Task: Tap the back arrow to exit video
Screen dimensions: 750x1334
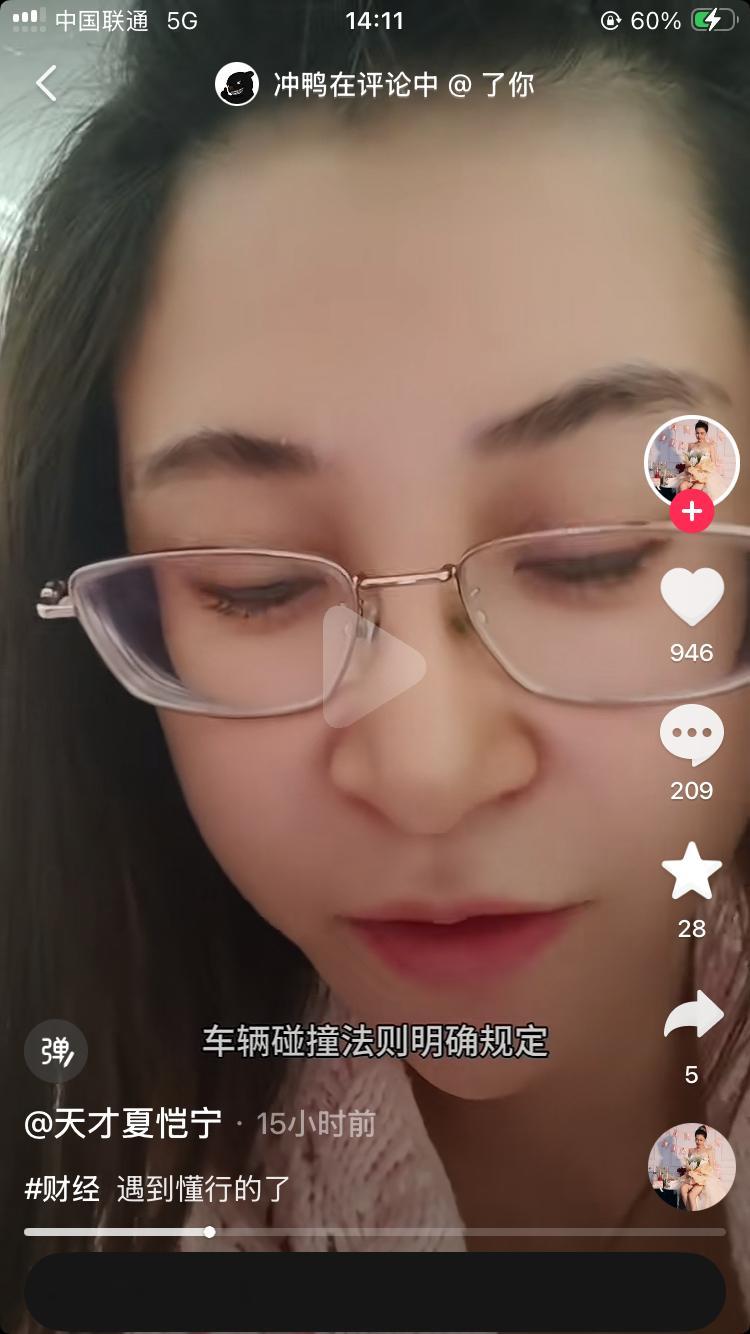Action: pos(44,85)
